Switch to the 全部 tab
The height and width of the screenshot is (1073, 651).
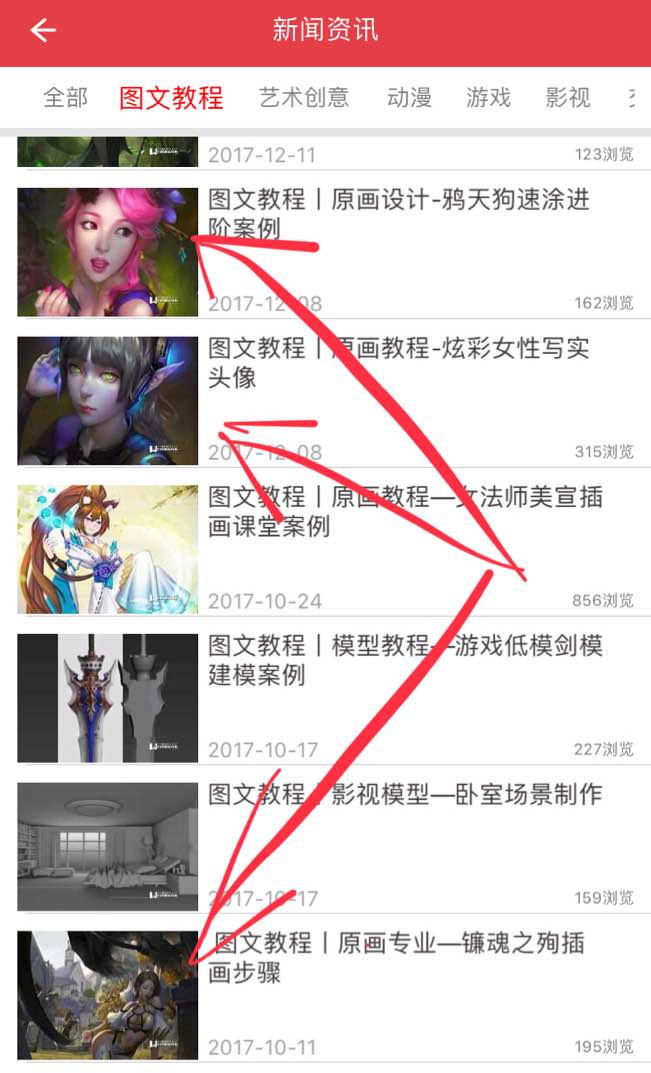66,98
